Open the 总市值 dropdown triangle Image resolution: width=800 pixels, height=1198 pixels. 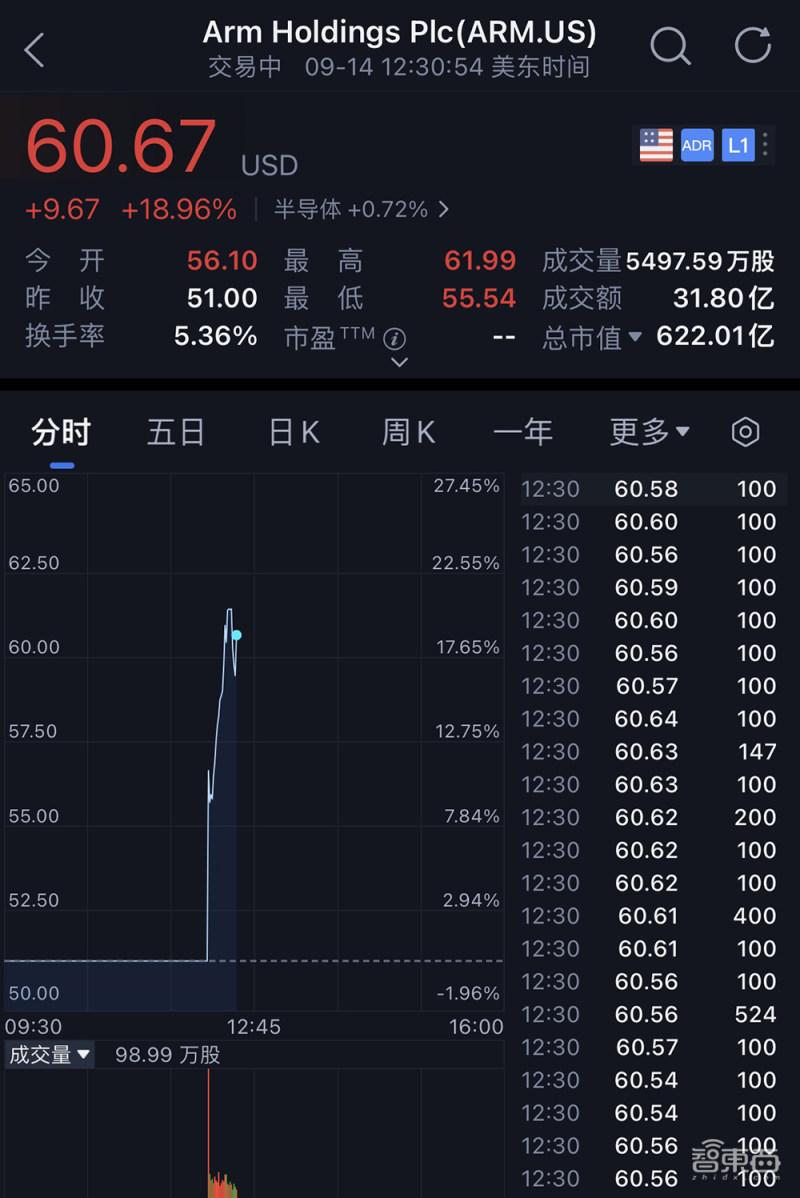(x=637, y=337)
